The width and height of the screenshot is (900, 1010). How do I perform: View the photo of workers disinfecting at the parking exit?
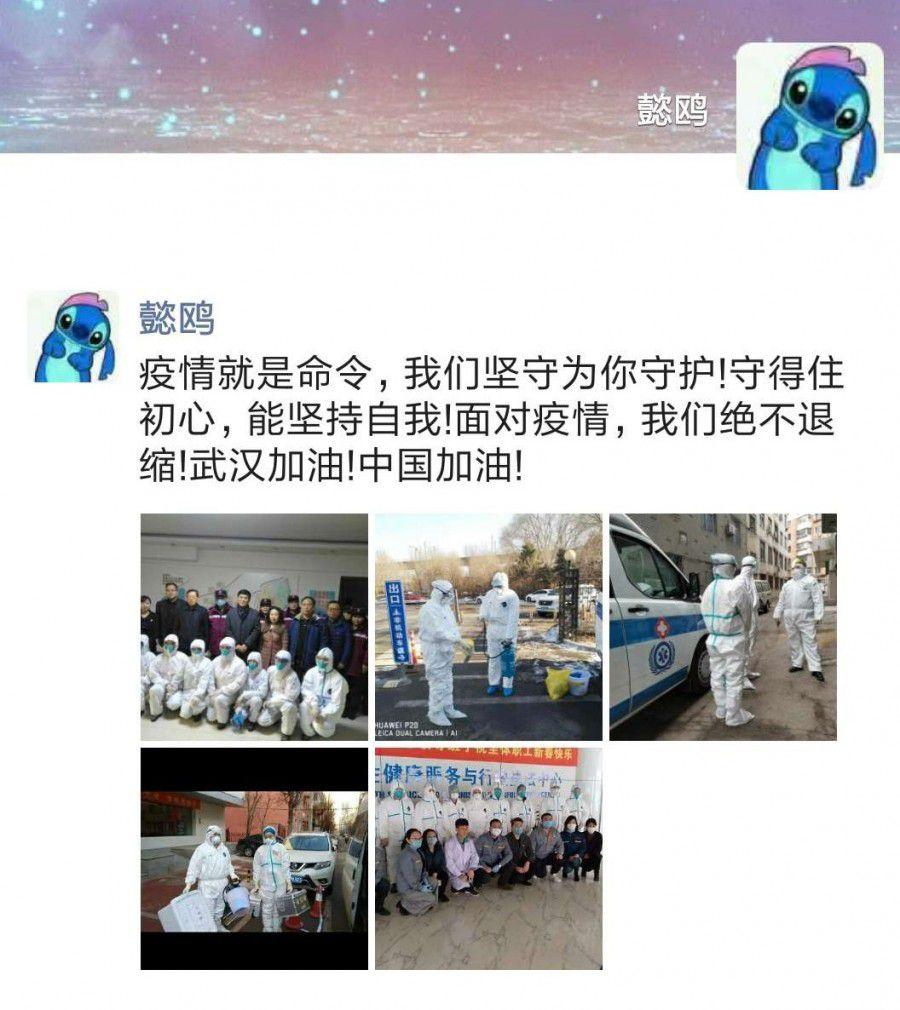point(488,627)
